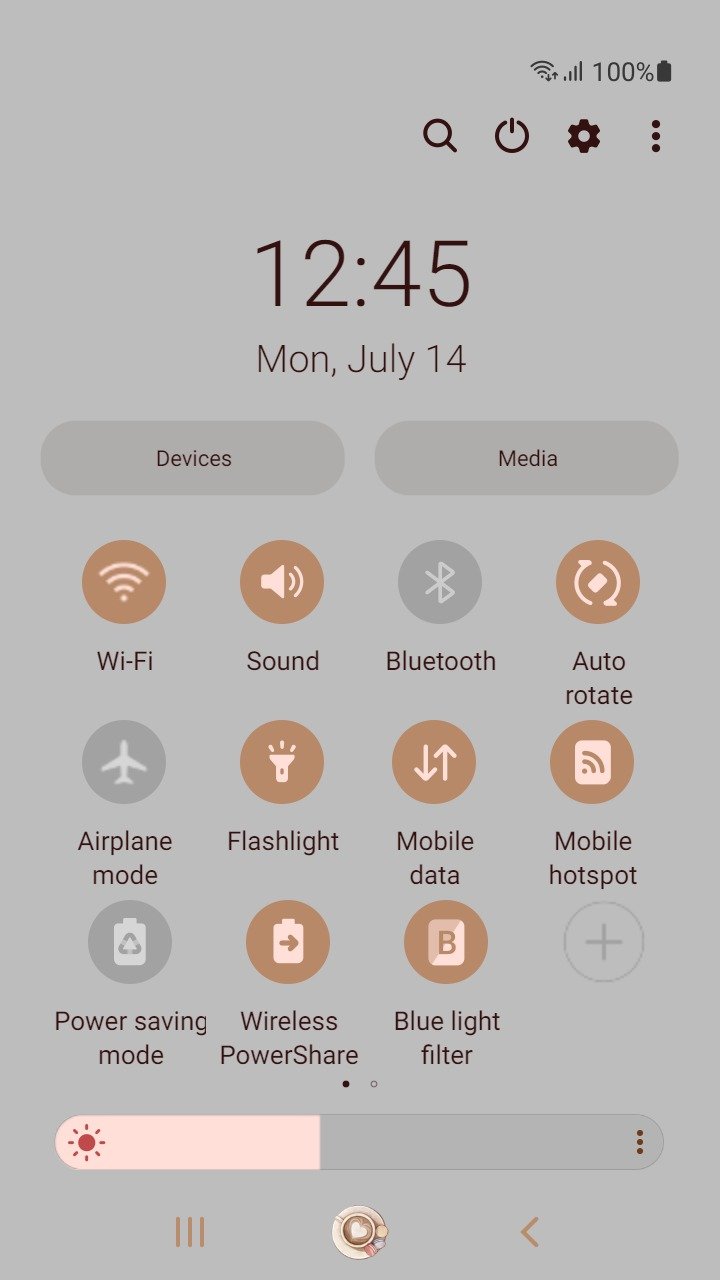Enable Bluetooth

point(440,582)
